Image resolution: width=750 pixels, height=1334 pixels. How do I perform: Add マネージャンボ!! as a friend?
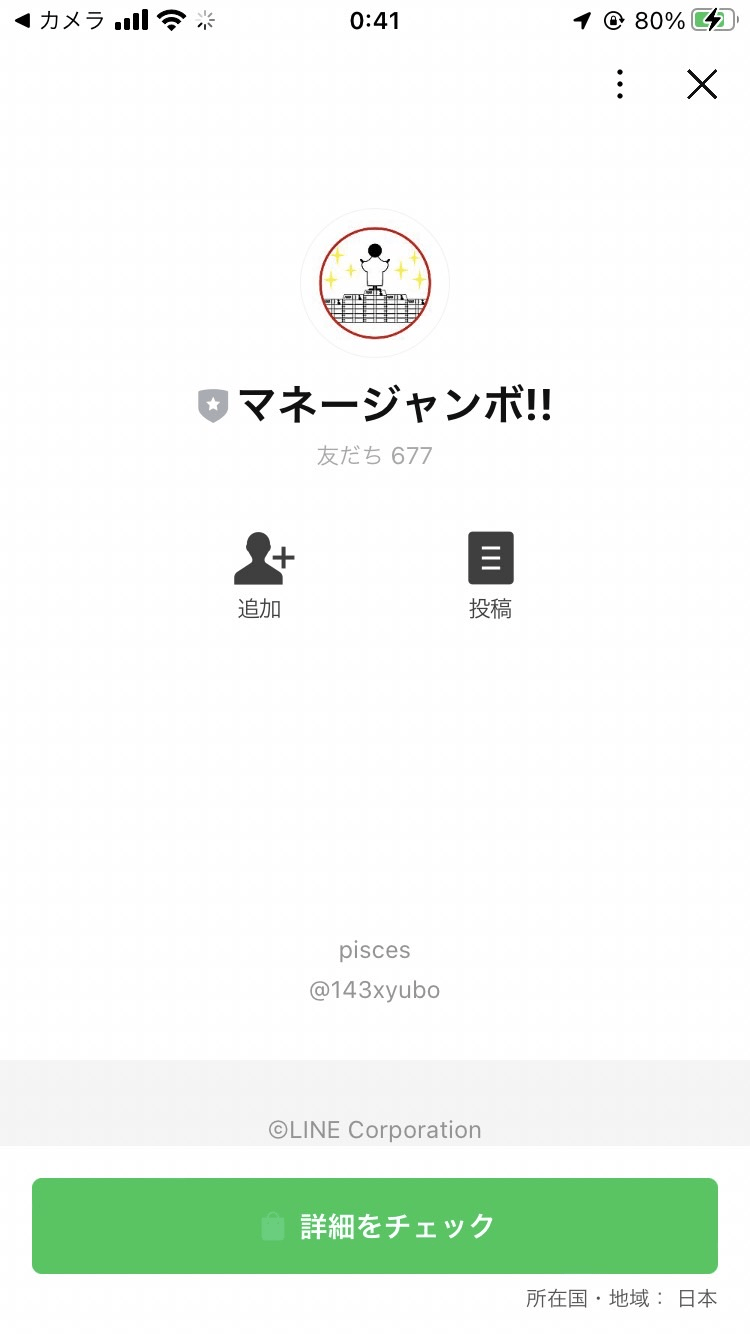263,574
